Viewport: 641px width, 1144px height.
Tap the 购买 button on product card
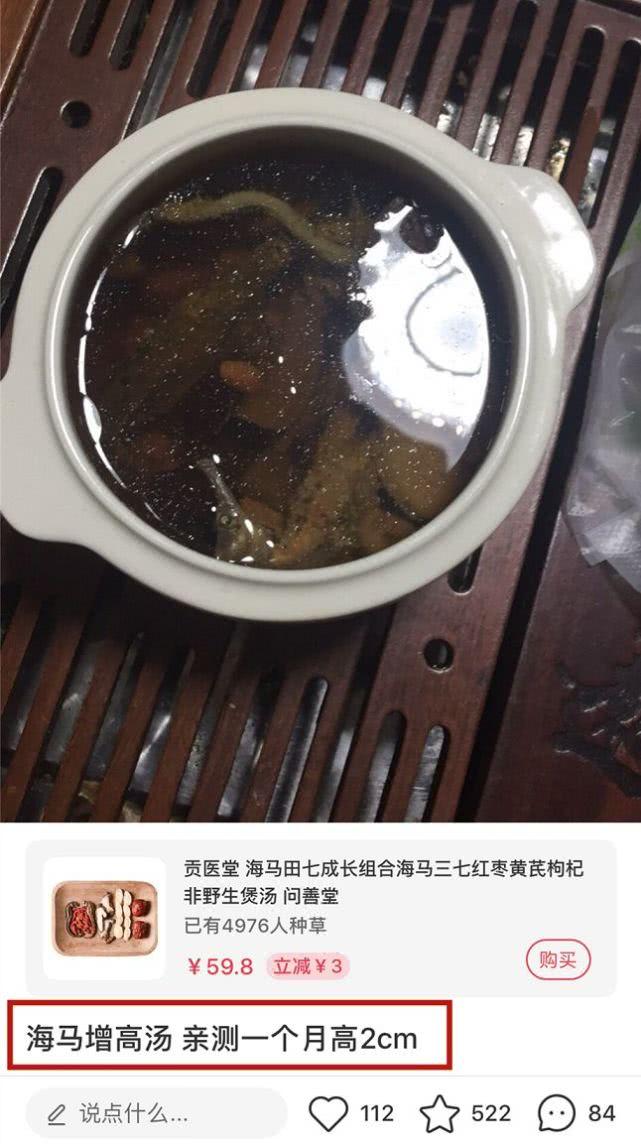(x=558, y=961)
